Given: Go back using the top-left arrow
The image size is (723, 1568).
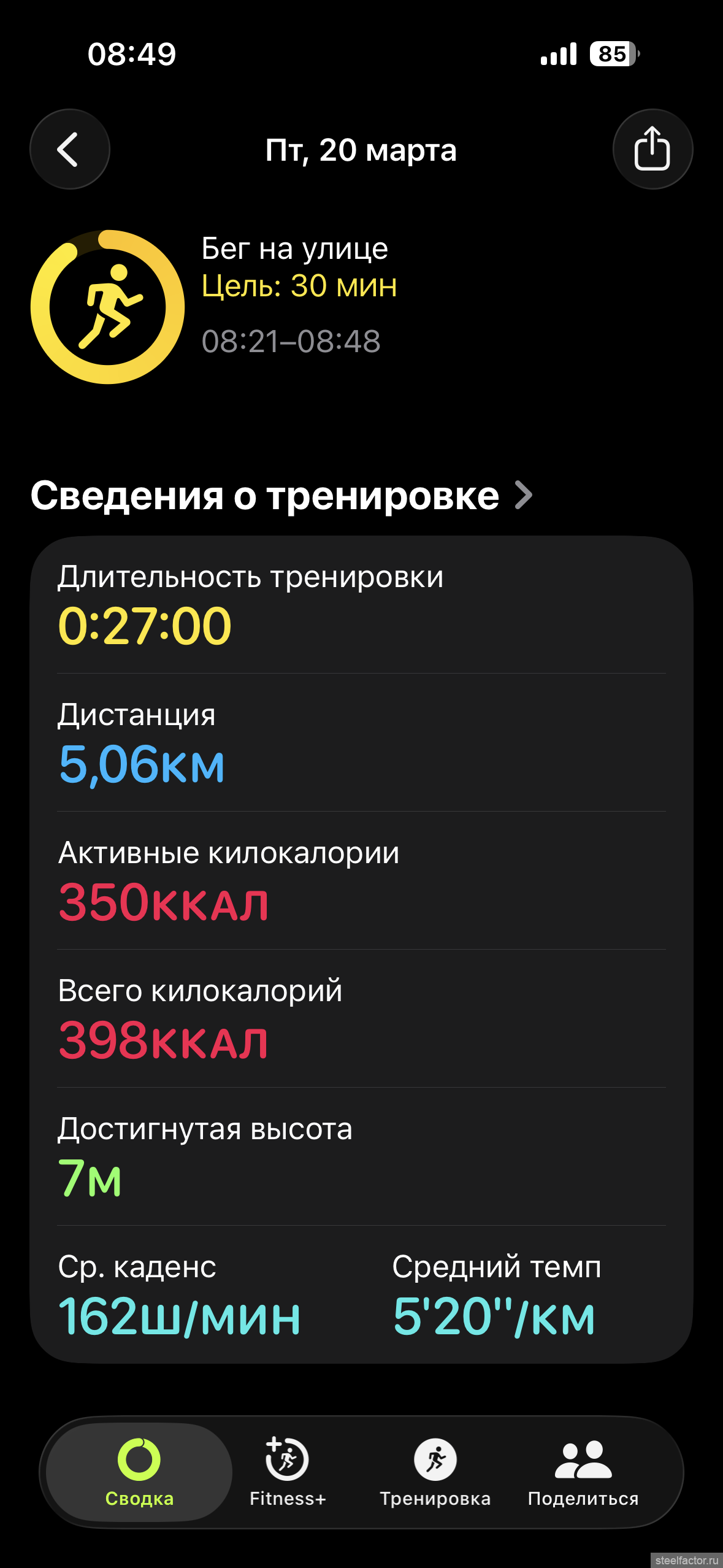Looking at the screenshot, I should click(69, 149).
